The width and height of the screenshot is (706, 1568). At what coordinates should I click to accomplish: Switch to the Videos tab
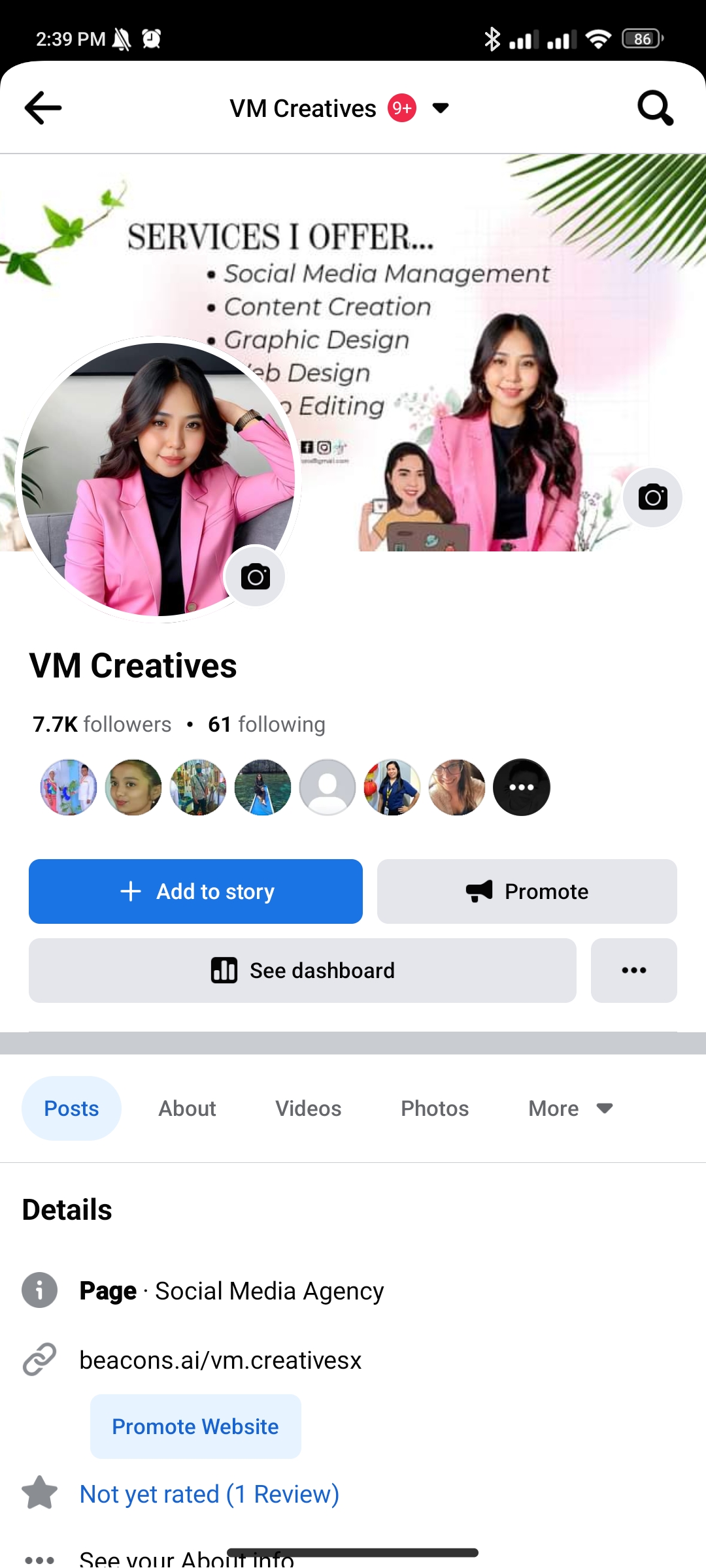click(308, 1108)
